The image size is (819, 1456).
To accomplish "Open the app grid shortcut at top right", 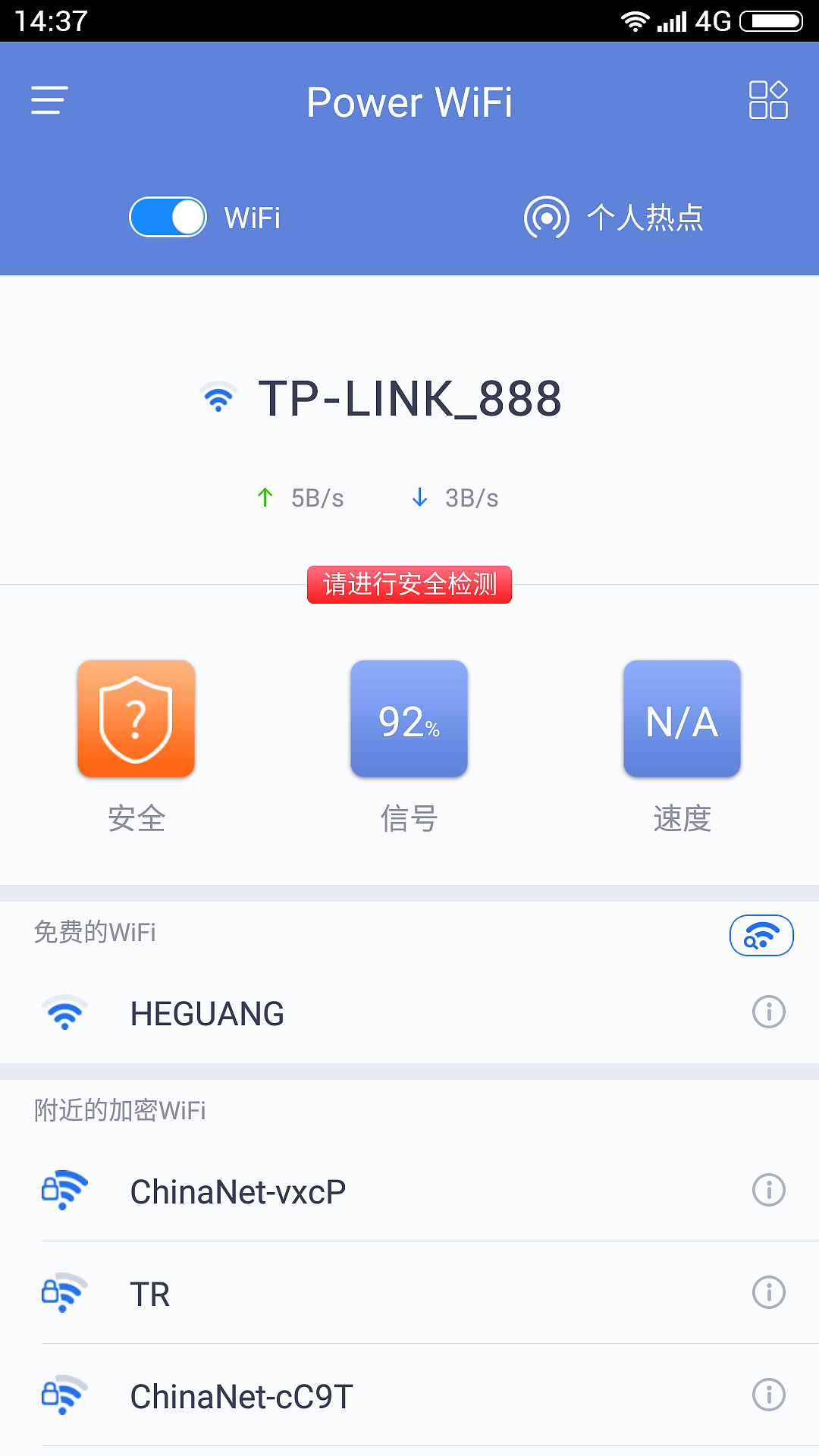I will tap(769, 101).
